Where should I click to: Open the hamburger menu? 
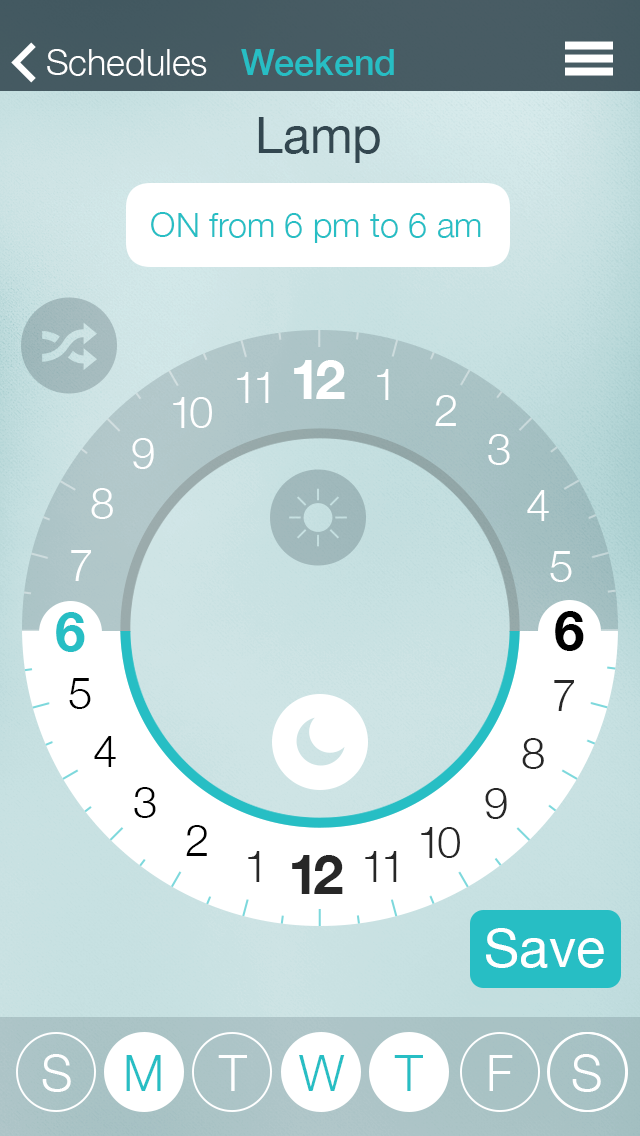588,60
